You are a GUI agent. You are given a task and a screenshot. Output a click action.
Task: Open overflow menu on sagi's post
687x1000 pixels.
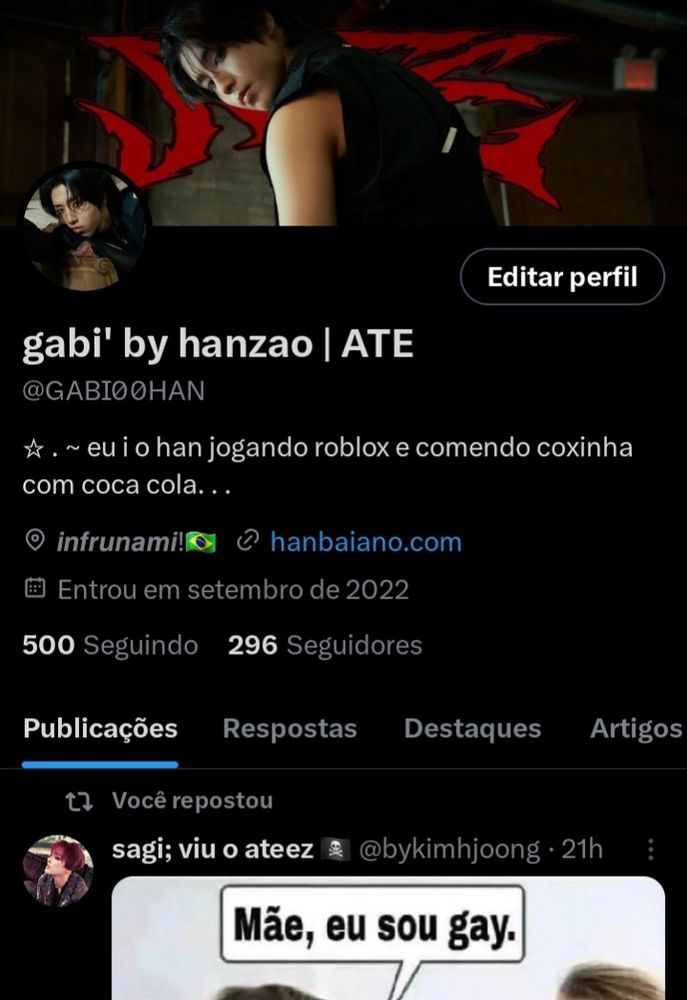coord(651,850)
